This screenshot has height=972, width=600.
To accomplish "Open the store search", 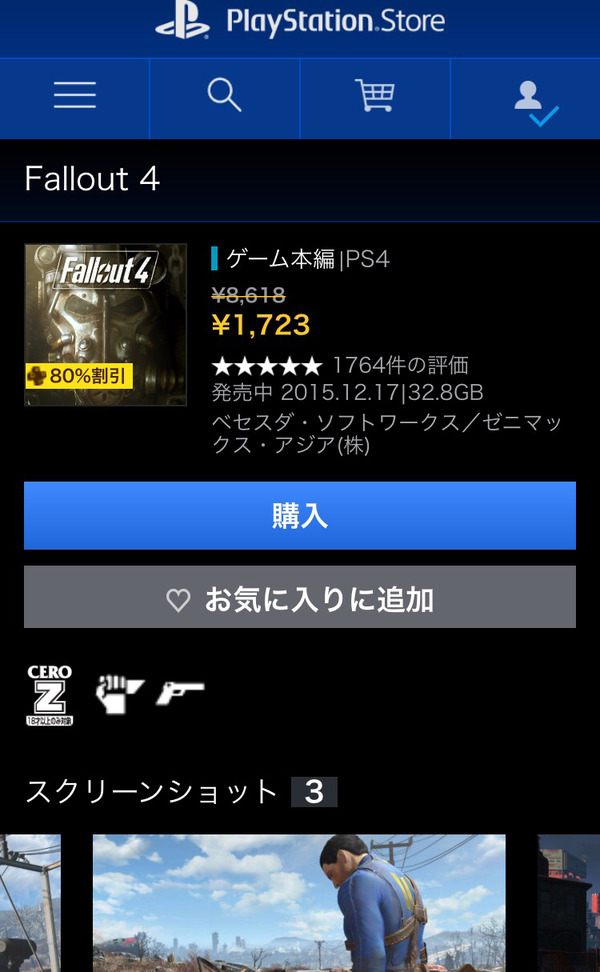I will 224,96.
